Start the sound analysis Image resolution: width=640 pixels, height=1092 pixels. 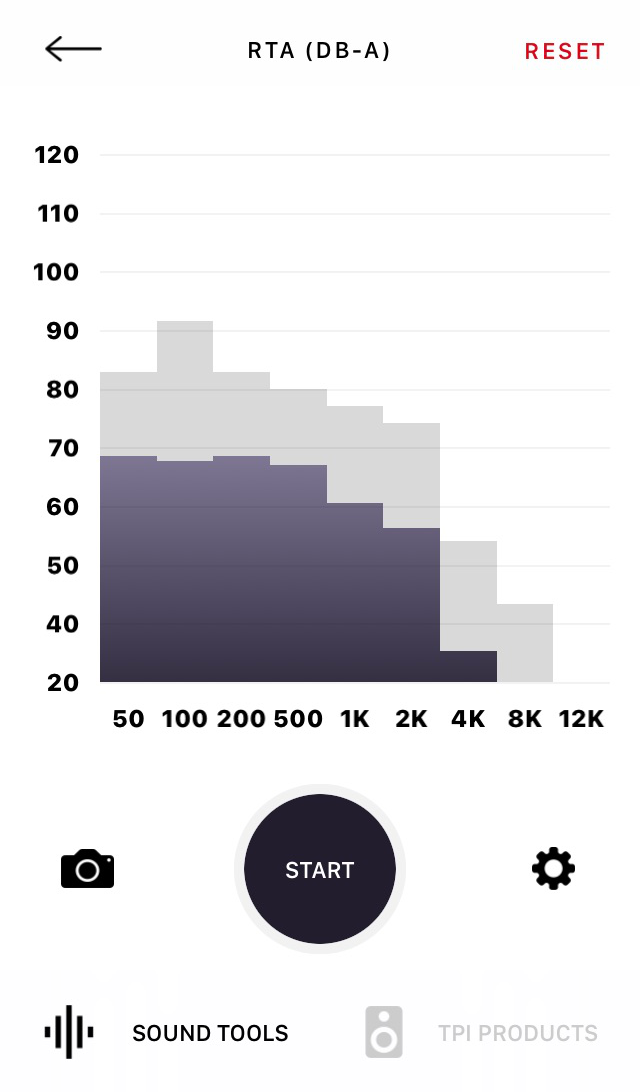coord(320,869)
